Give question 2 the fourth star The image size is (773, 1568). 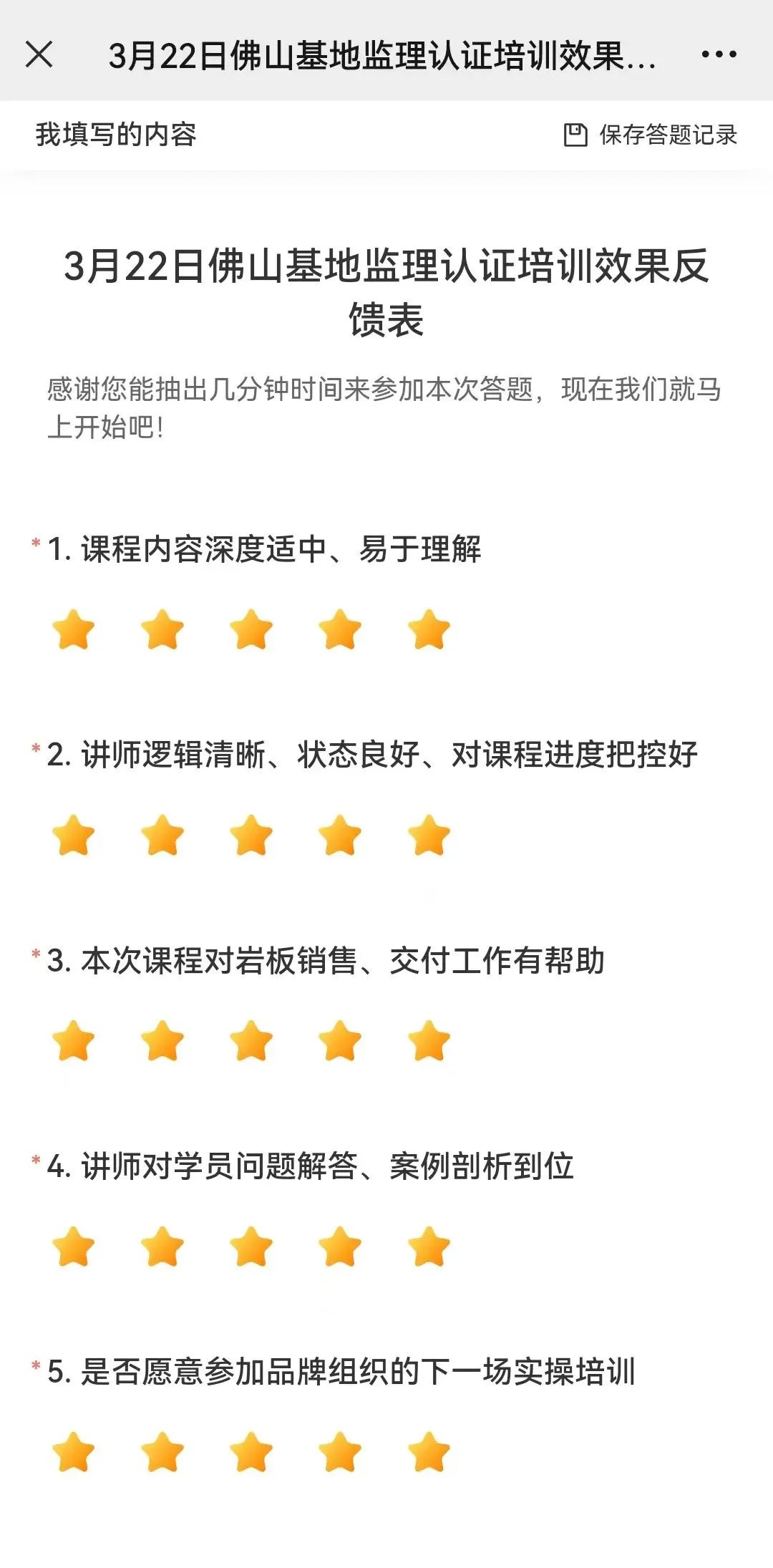(x=340, y=835)
